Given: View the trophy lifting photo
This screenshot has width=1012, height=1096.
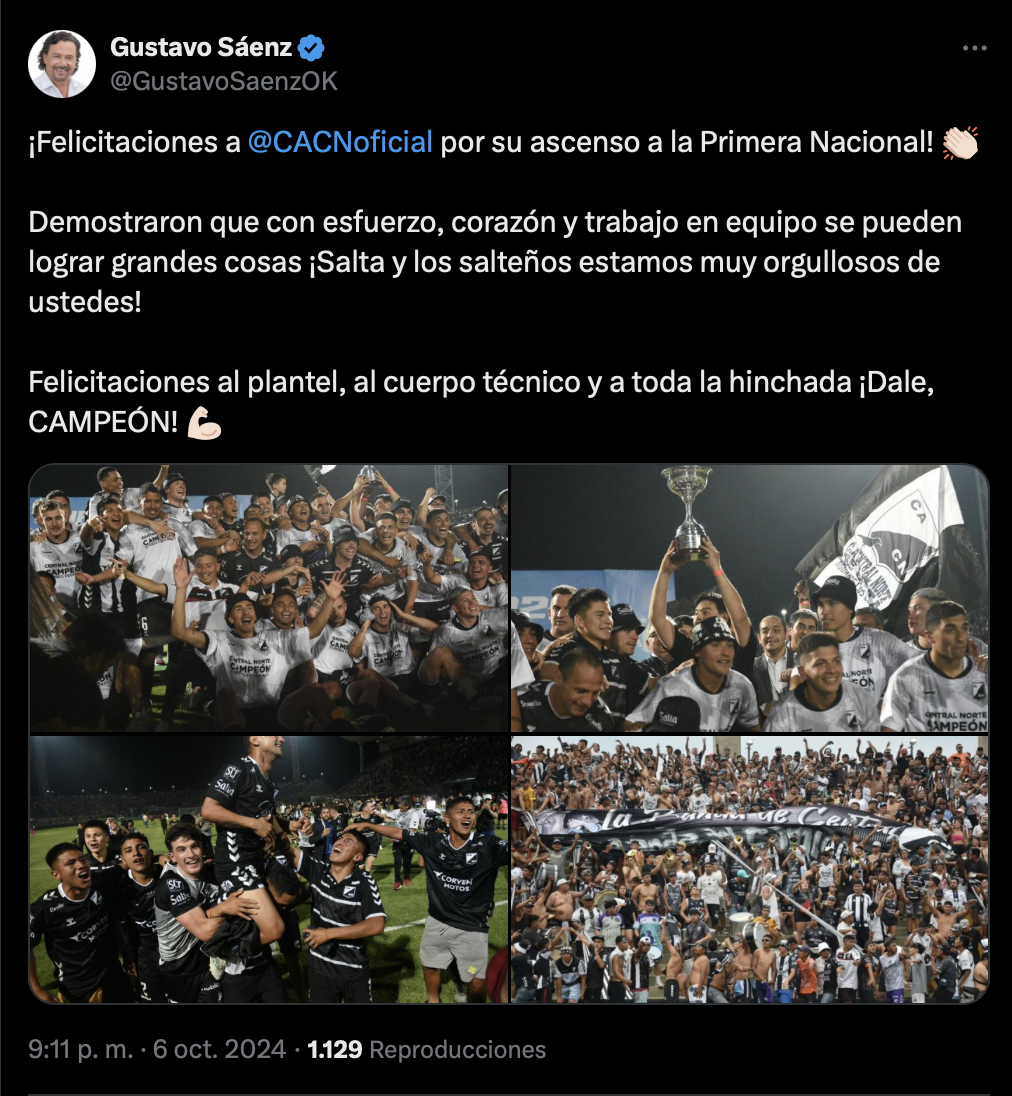Looking at the screenshot, I should click(x=749, y=598).
